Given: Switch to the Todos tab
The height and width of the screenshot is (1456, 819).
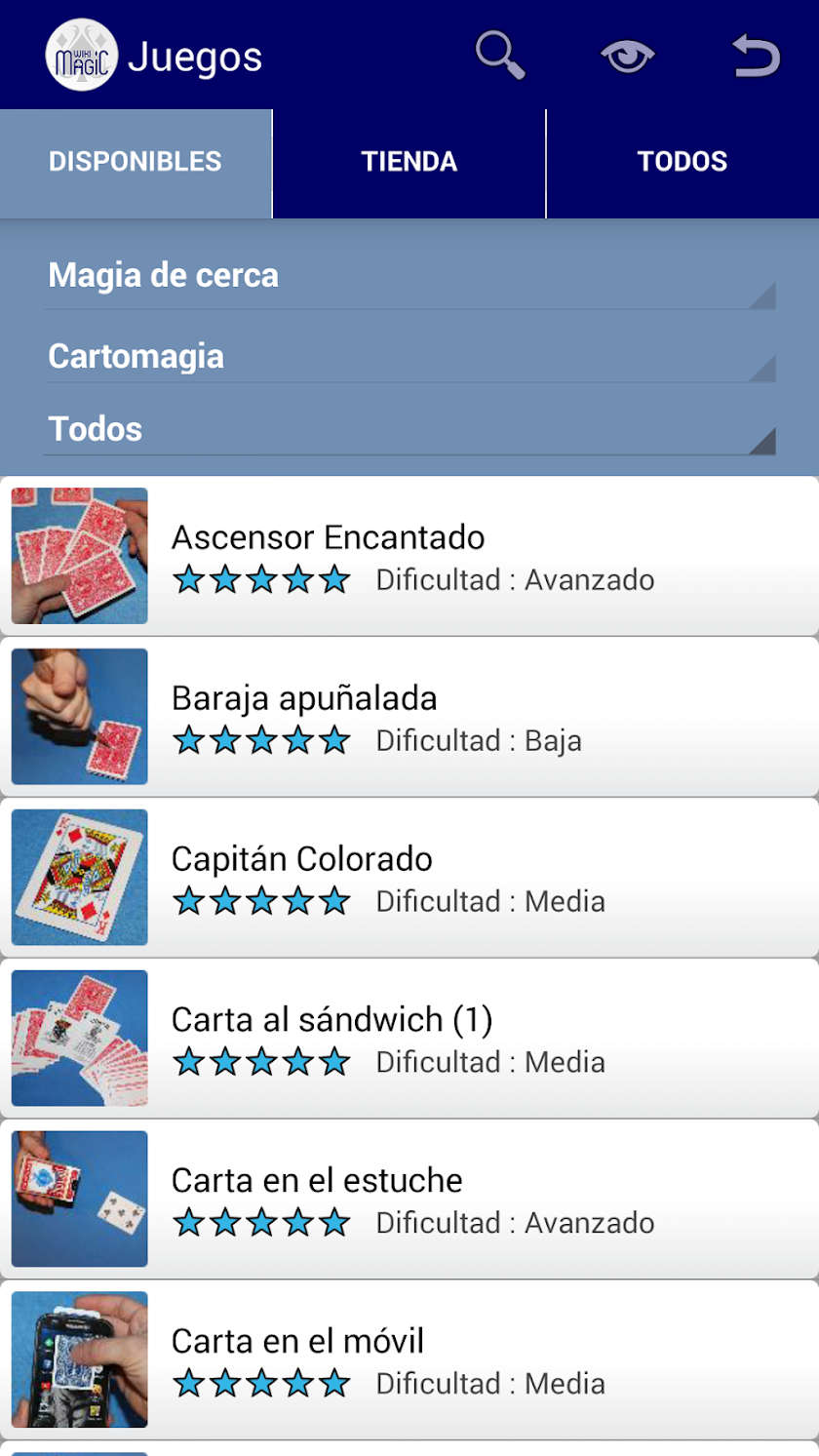Looking at the screenshot, I should coord(682,163).
